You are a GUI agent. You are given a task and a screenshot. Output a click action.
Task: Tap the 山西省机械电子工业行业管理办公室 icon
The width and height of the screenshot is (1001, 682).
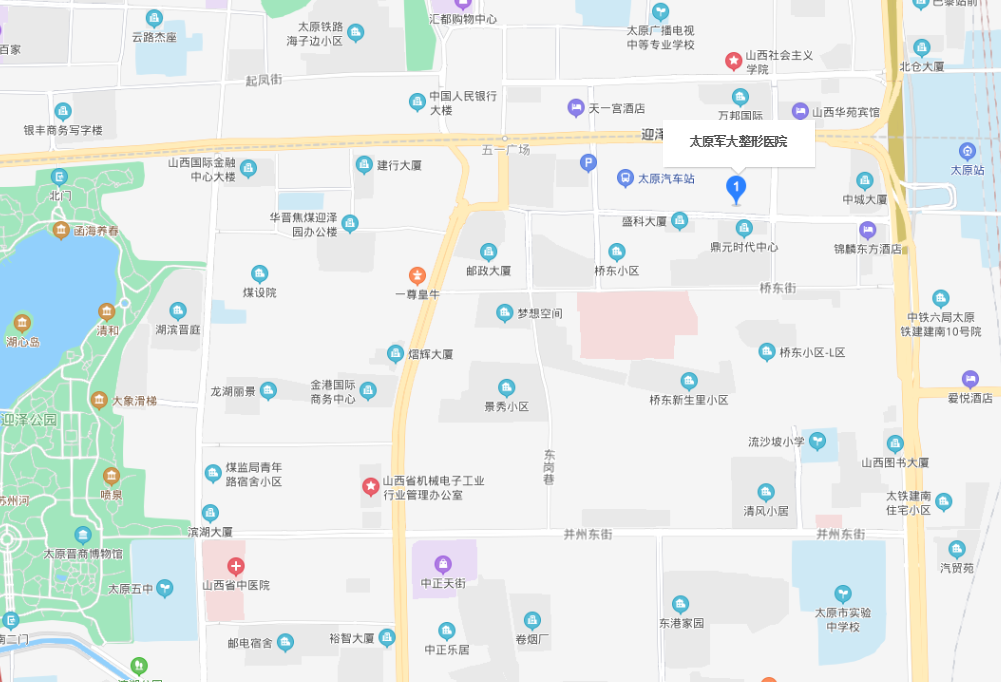click(370, 487)
